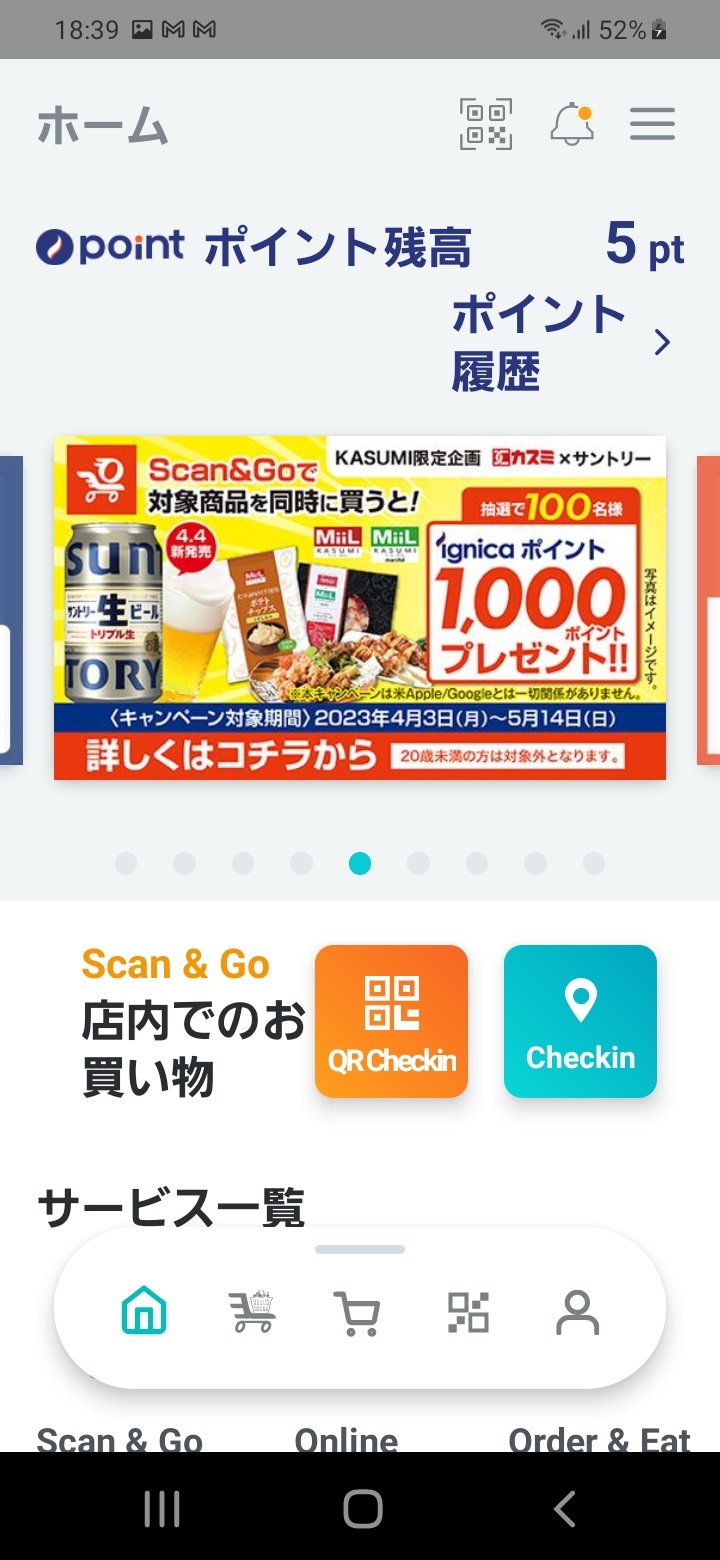Screen dimensions: 720x1560
Task: Tap the teal Checkin location button
Action: pyautogui.click(x=580, y=1021)
